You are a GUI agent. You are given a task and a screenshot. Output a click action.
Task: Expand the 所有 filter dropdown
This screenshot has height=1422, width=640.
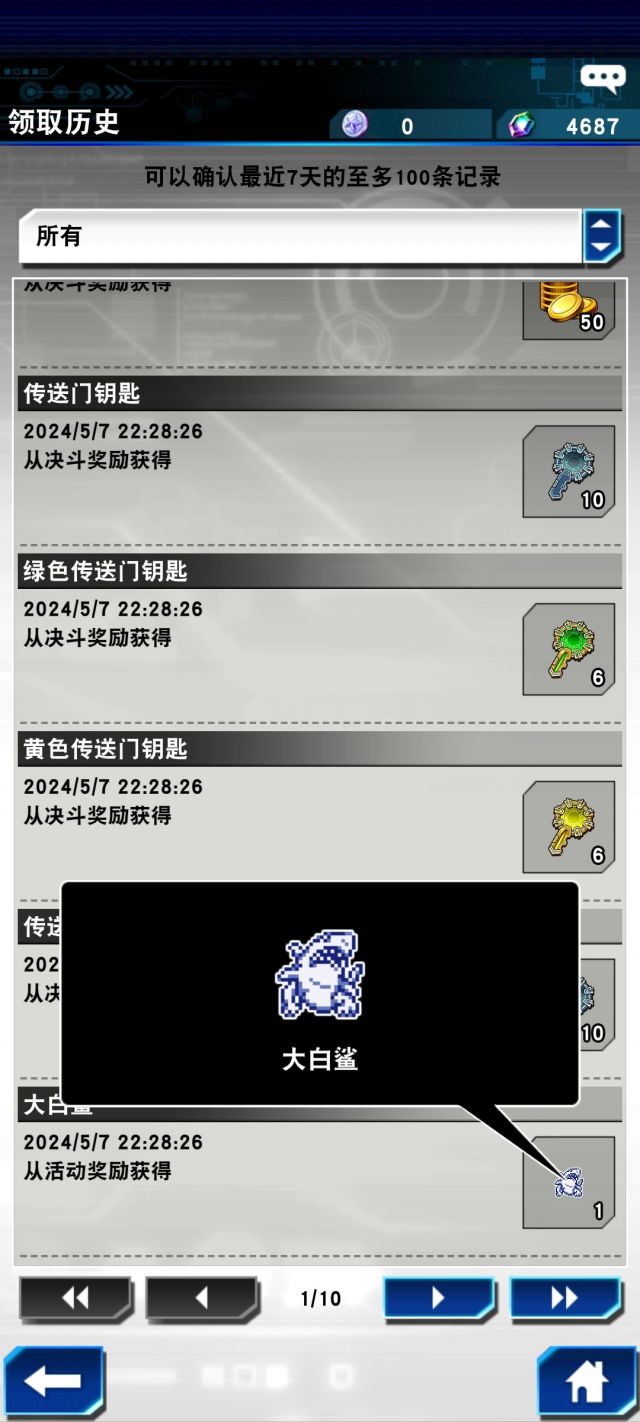[320, 237]
